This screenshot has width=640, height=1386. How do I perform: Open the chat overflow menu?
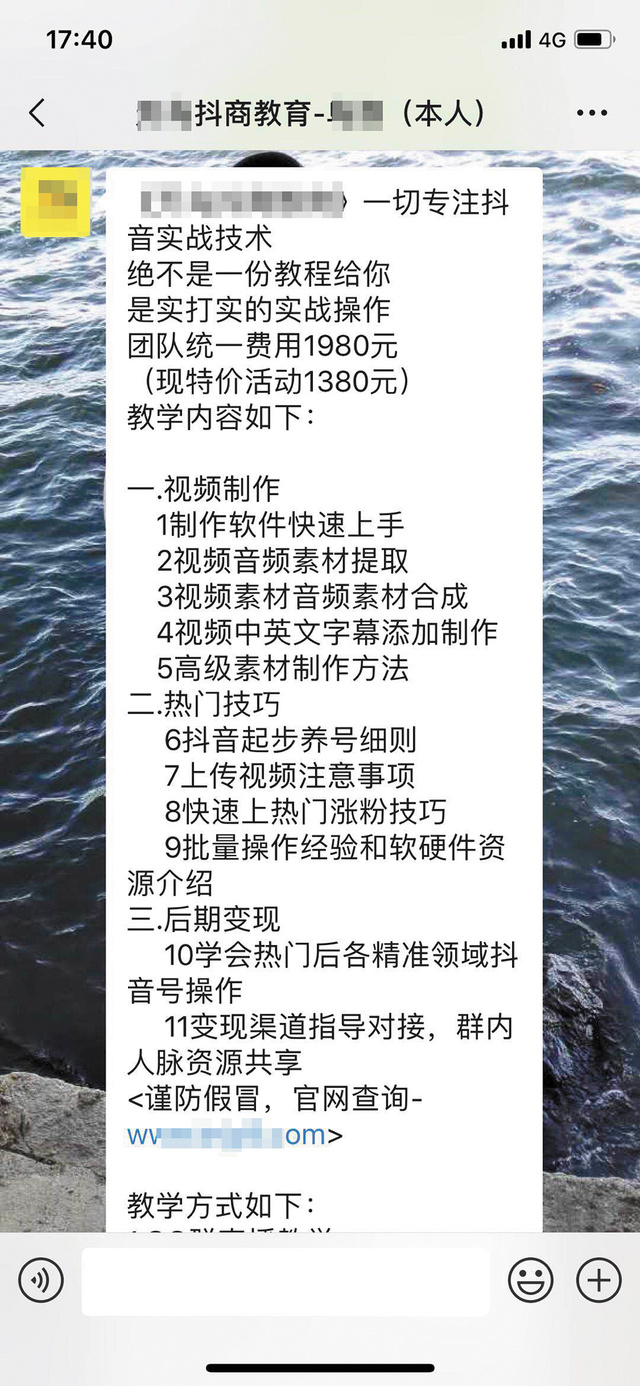click(592, 113)
